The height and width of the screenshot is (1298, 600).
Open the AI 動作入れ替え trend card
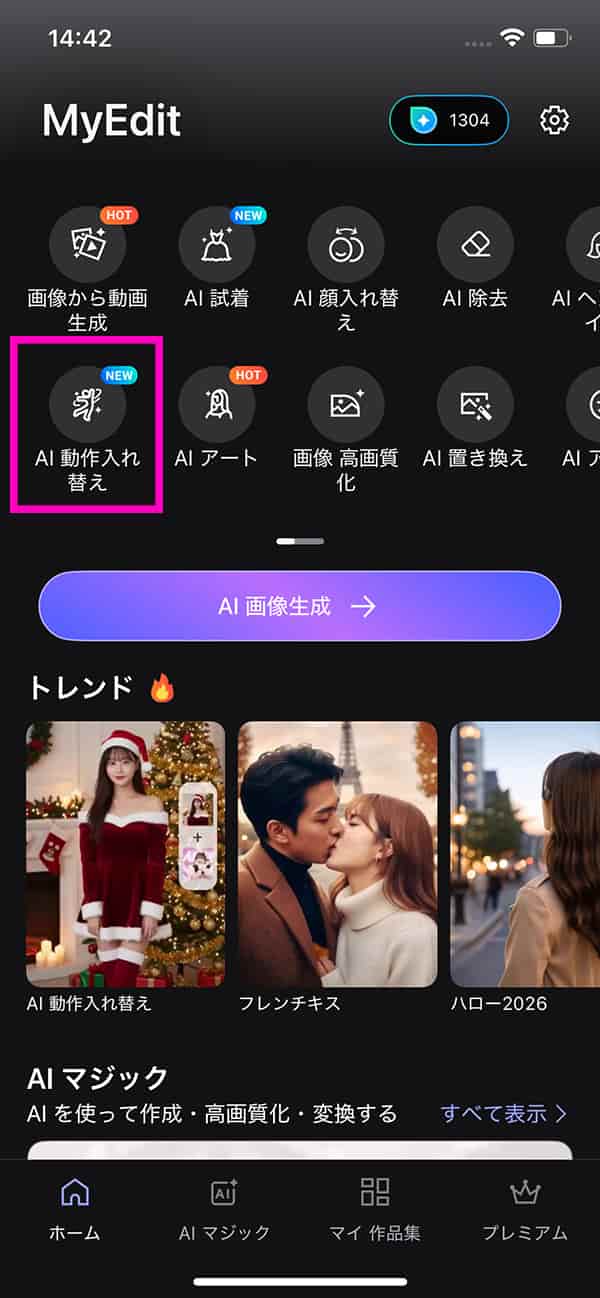pos(126,855)
